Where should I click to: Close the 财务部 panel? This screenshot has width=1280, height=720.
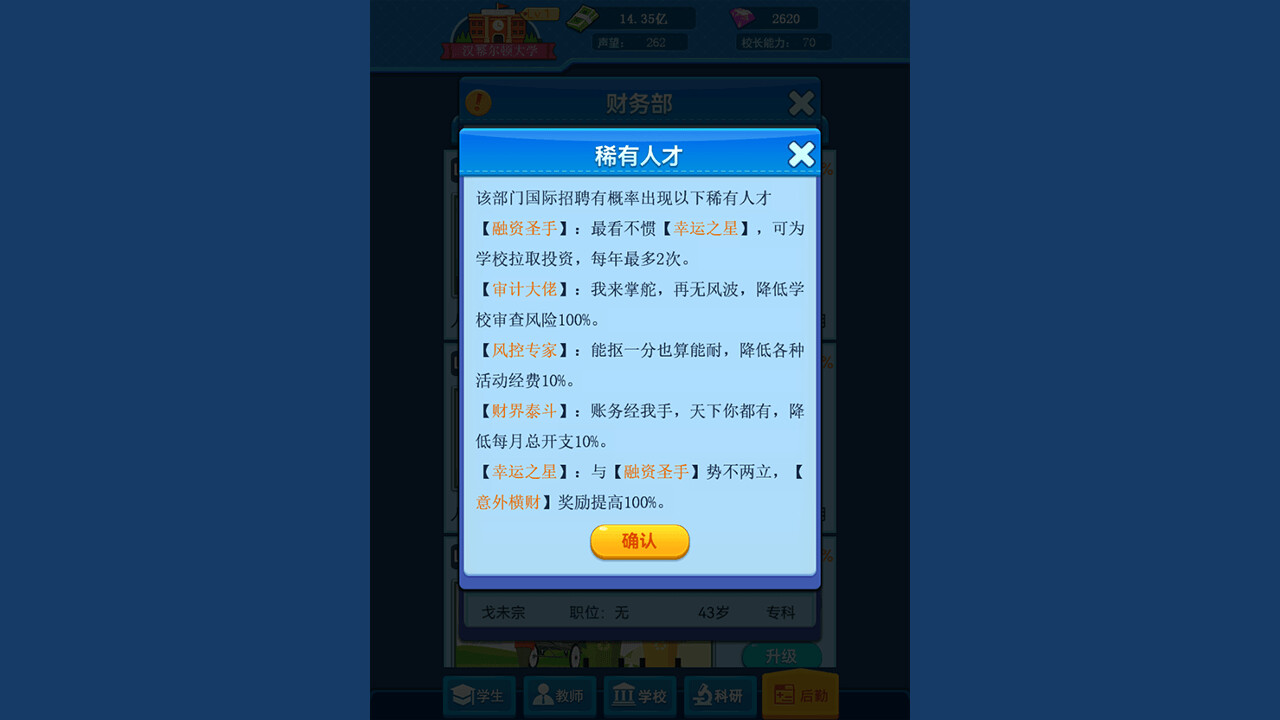[801, 103]
